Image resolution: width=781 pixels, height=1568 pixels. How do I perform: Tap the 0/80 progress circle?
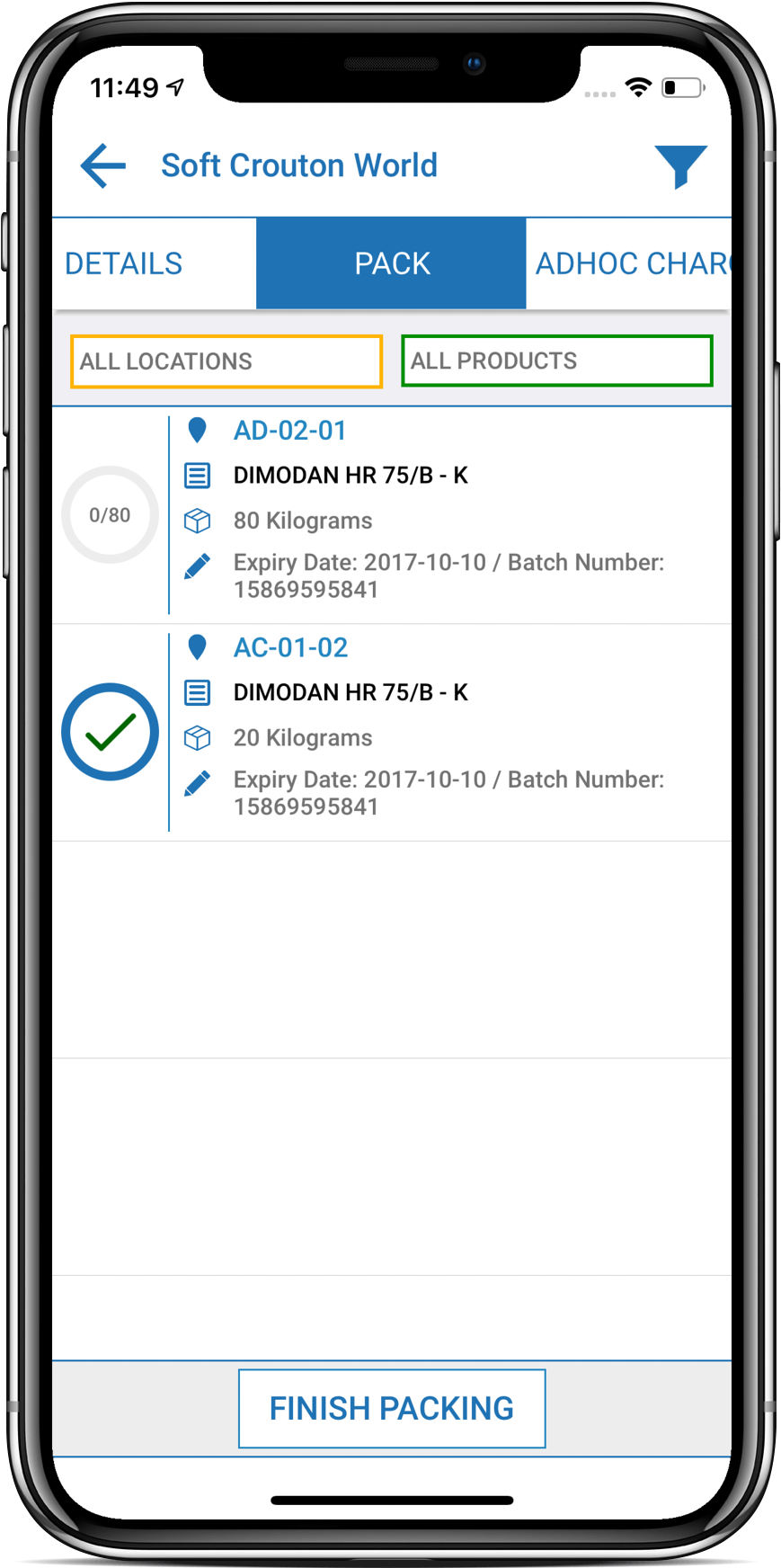point(110,515)
